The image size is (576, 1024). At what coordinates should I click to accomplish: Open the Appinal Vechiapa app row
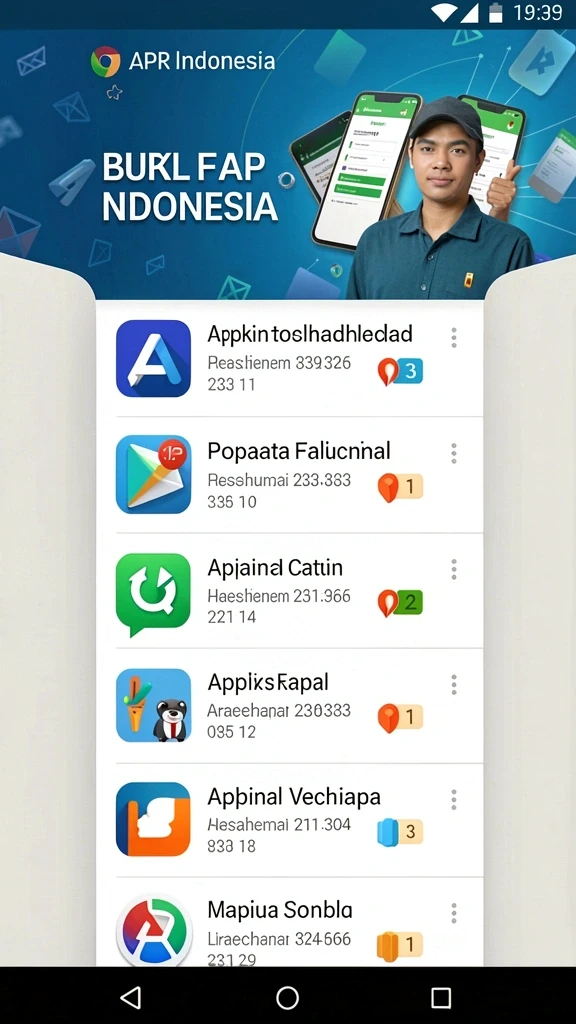pos(289,820)
